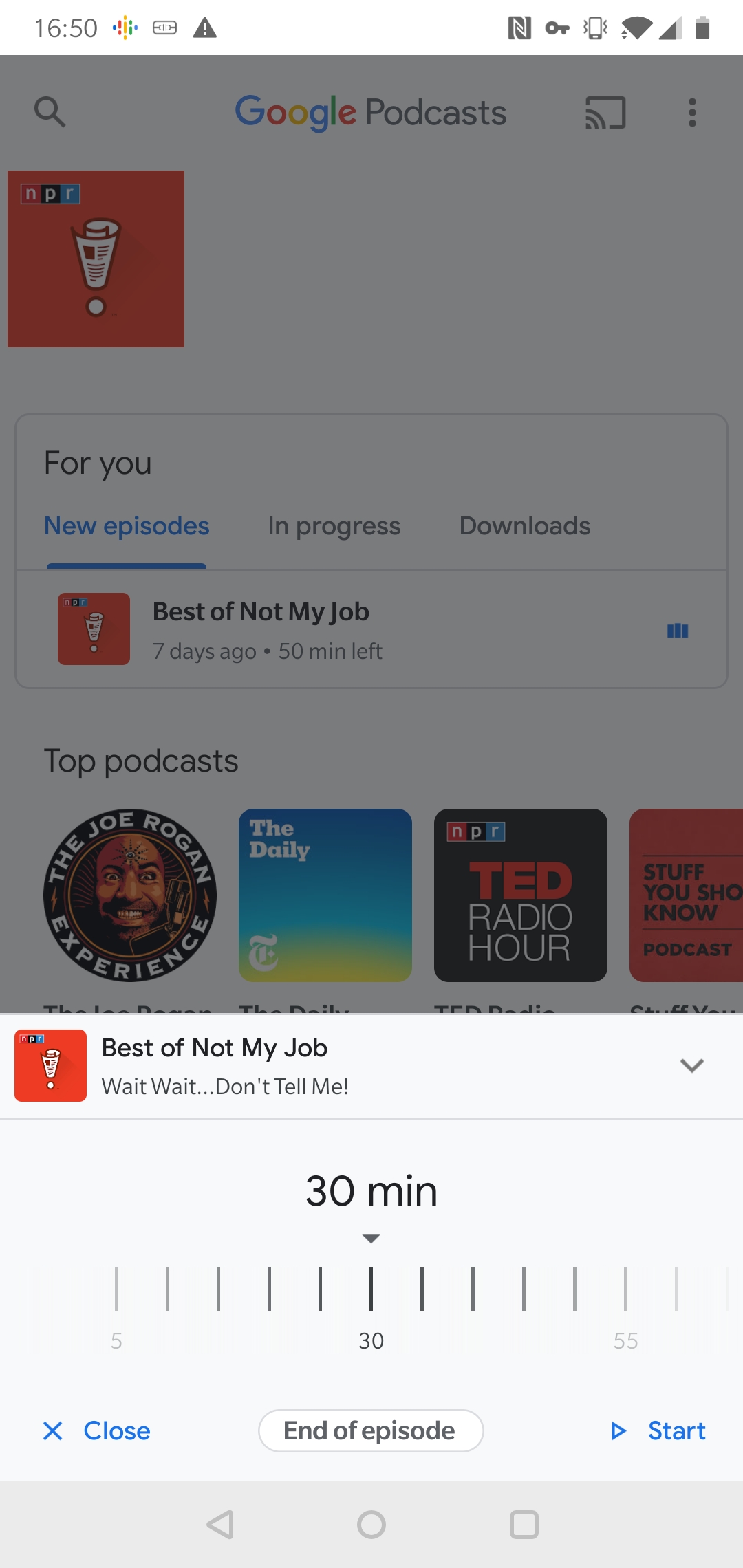Select the End of episode option

tap(371, 1431)
